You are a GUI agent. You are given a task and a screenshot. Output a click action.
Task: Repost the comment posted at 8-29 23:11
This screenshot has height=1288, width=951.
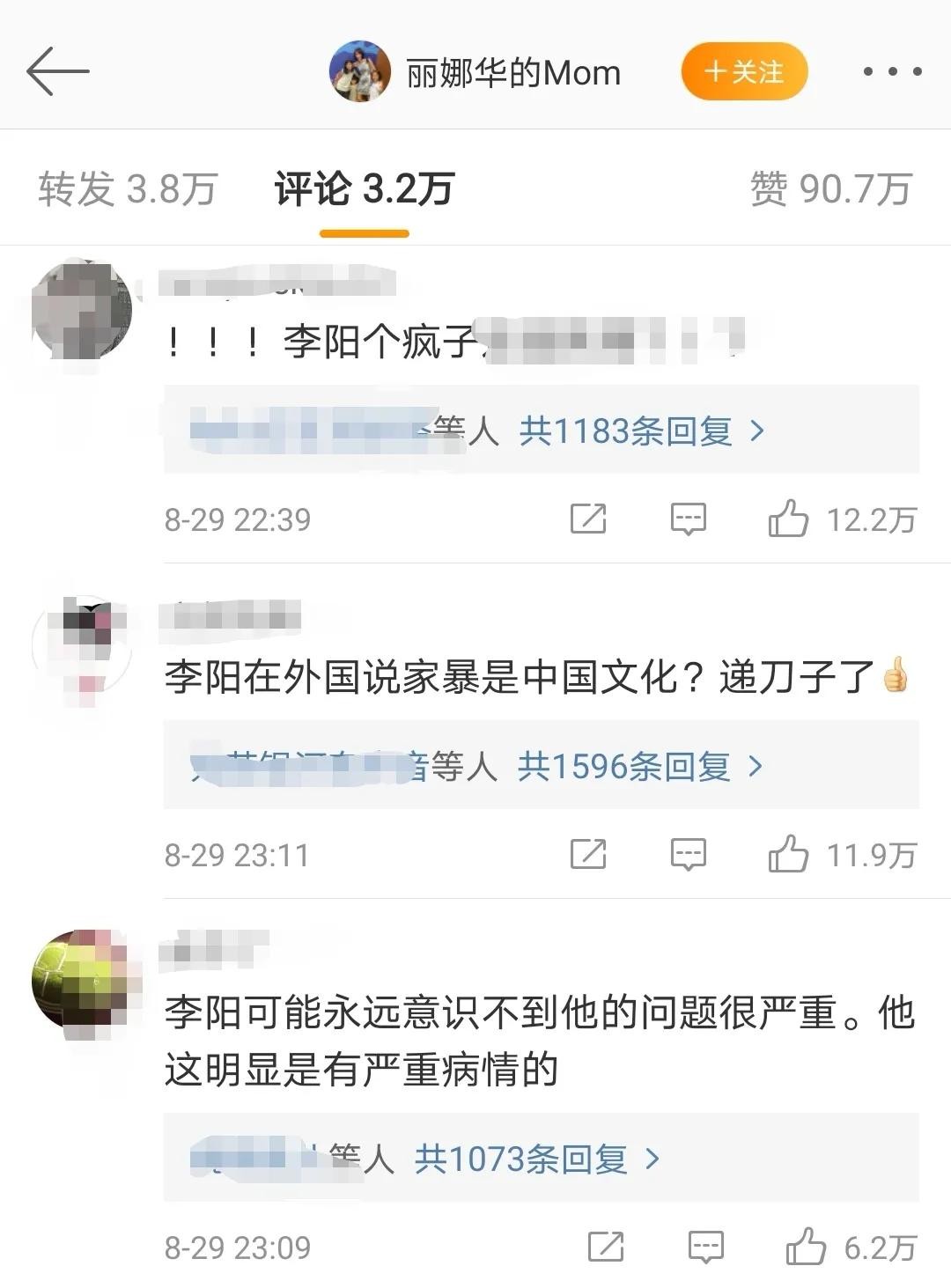click(x=588, y=854)
